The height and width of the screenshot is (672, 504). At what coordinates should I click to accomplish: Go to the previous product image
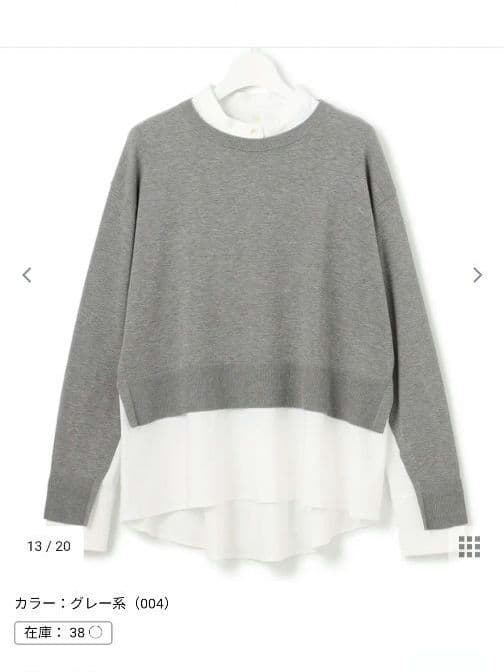coord(27,275)
